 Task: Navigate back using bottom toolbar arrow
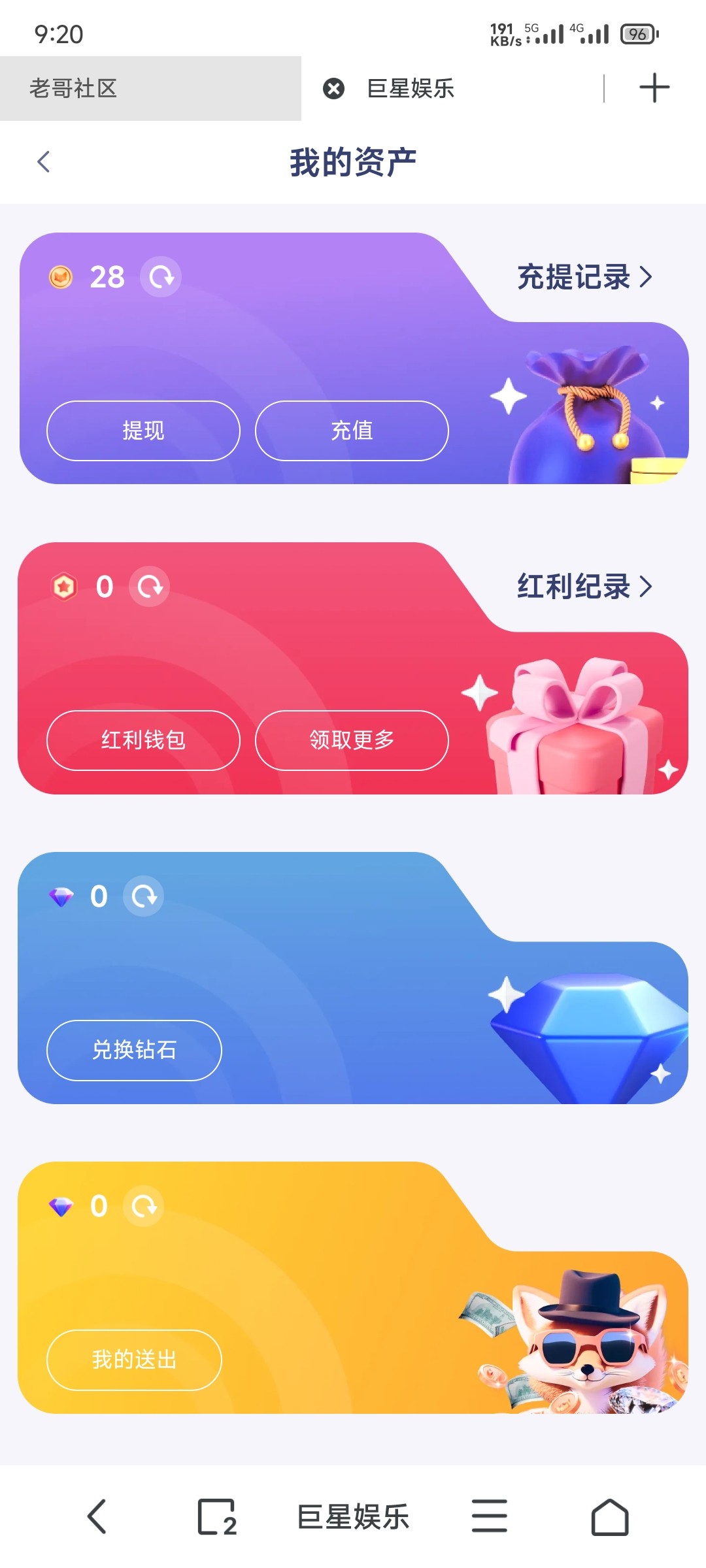tap(97, 1516)
